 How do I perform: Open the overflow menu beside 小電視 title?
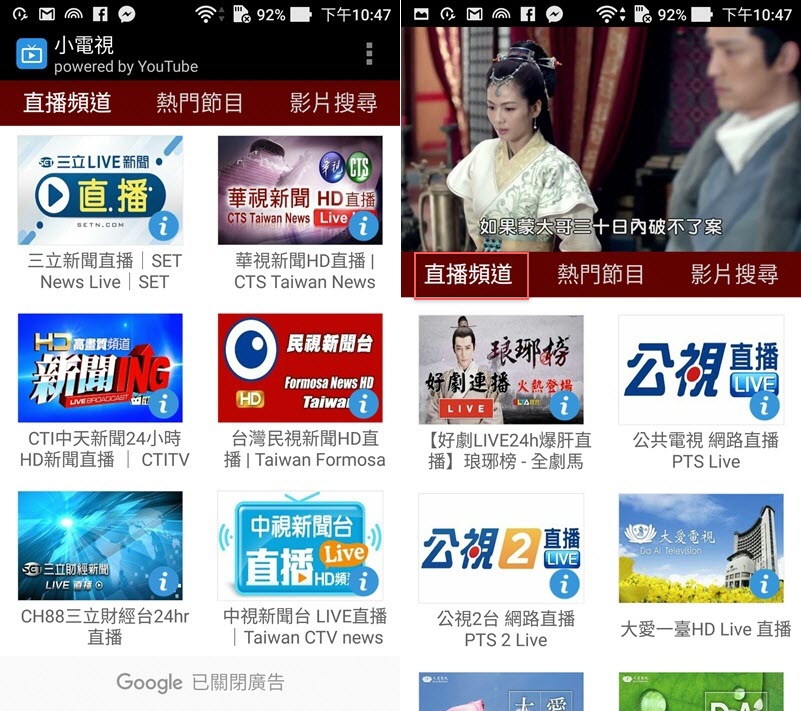click(369, 53)
